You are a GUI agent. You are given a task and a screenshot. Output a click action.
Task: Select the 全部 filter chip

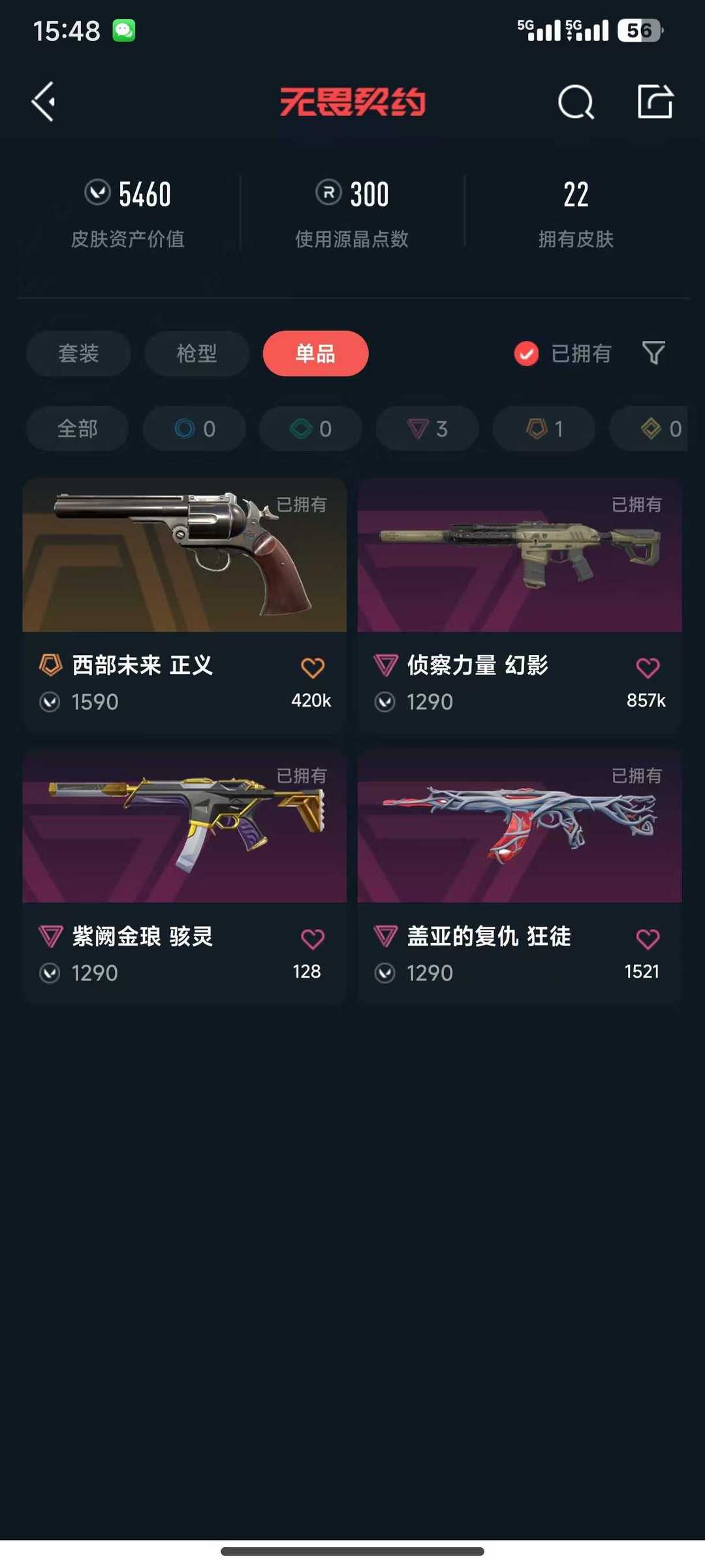coord(77,428)
